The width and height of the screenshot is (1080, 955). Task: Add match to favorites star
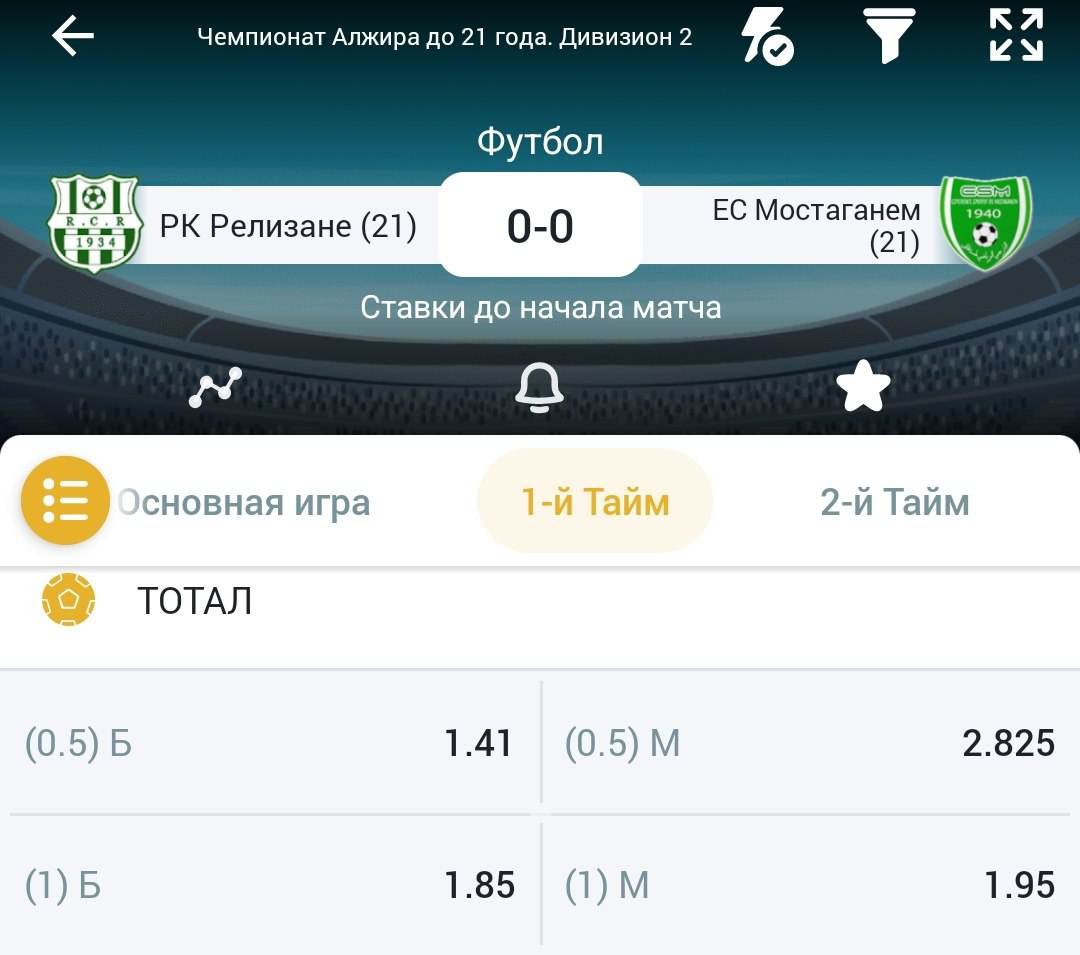tap(863, 388)
